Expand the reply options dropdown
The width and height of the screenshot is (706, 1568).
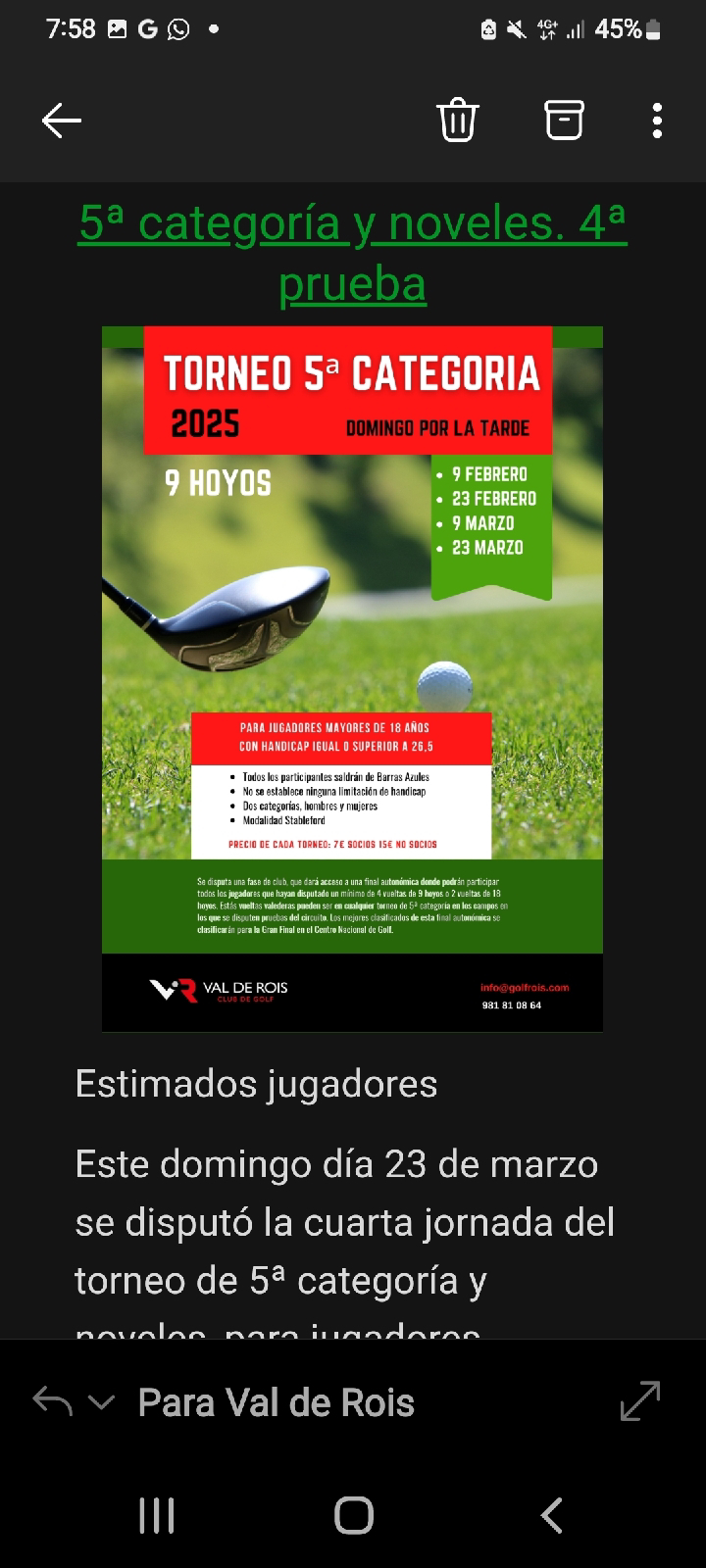[x=101, y=1402]
